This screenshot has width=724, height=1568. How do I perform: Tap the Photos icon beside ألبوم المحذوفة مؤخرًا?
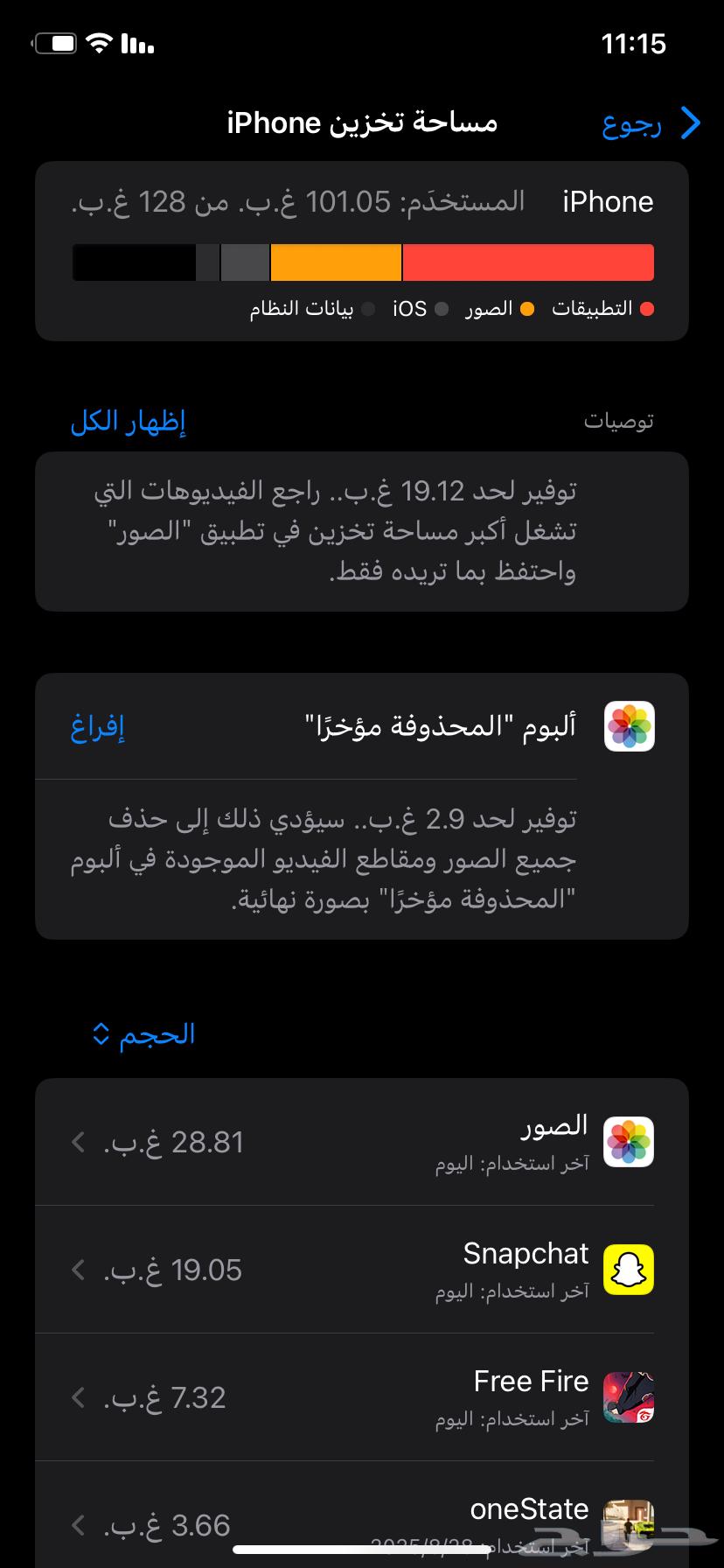pos(628,725)
